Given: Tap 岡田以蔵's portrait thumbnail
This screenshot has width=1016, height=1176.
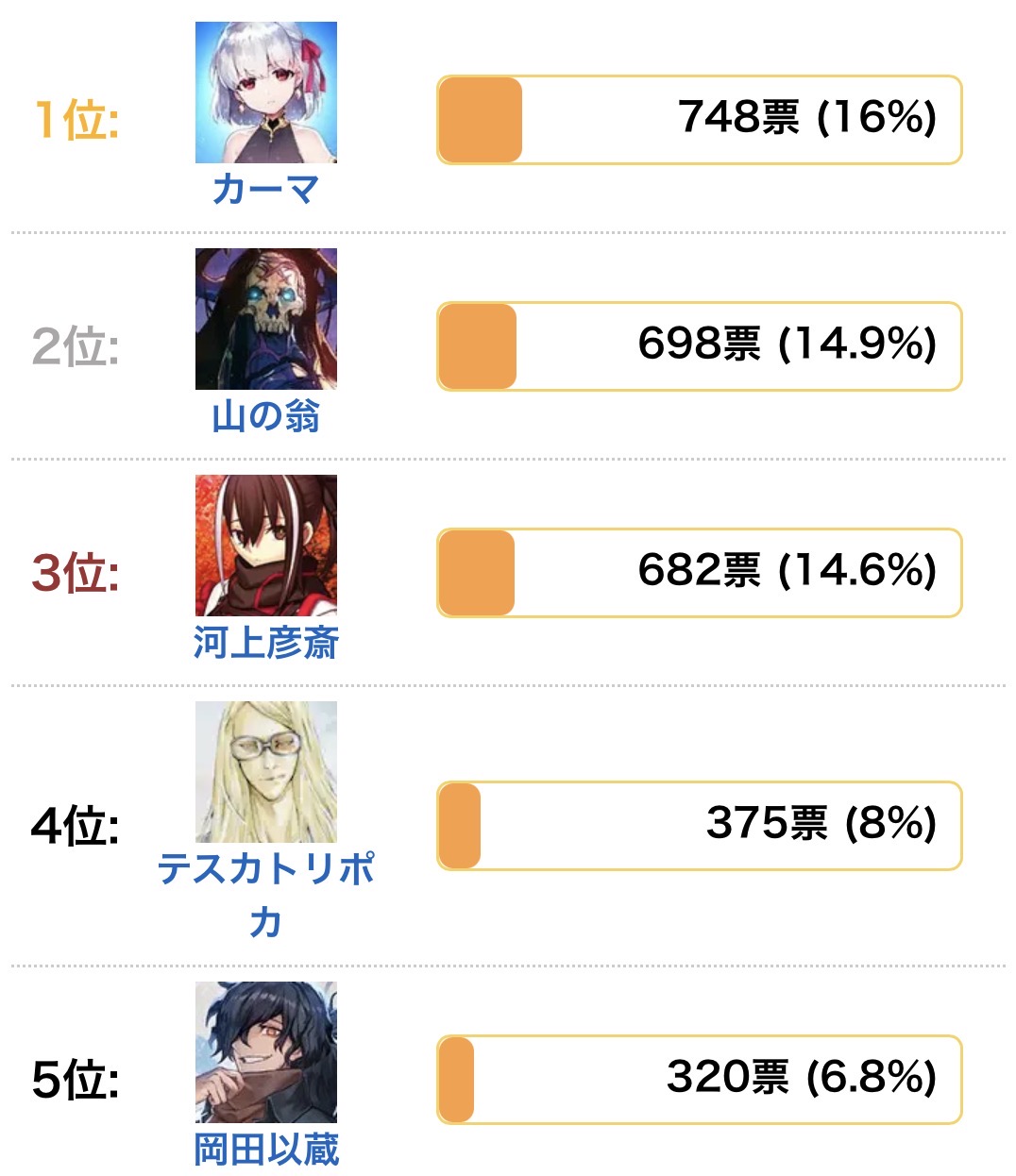Looking at the screenshot, I should point(265,1052).
